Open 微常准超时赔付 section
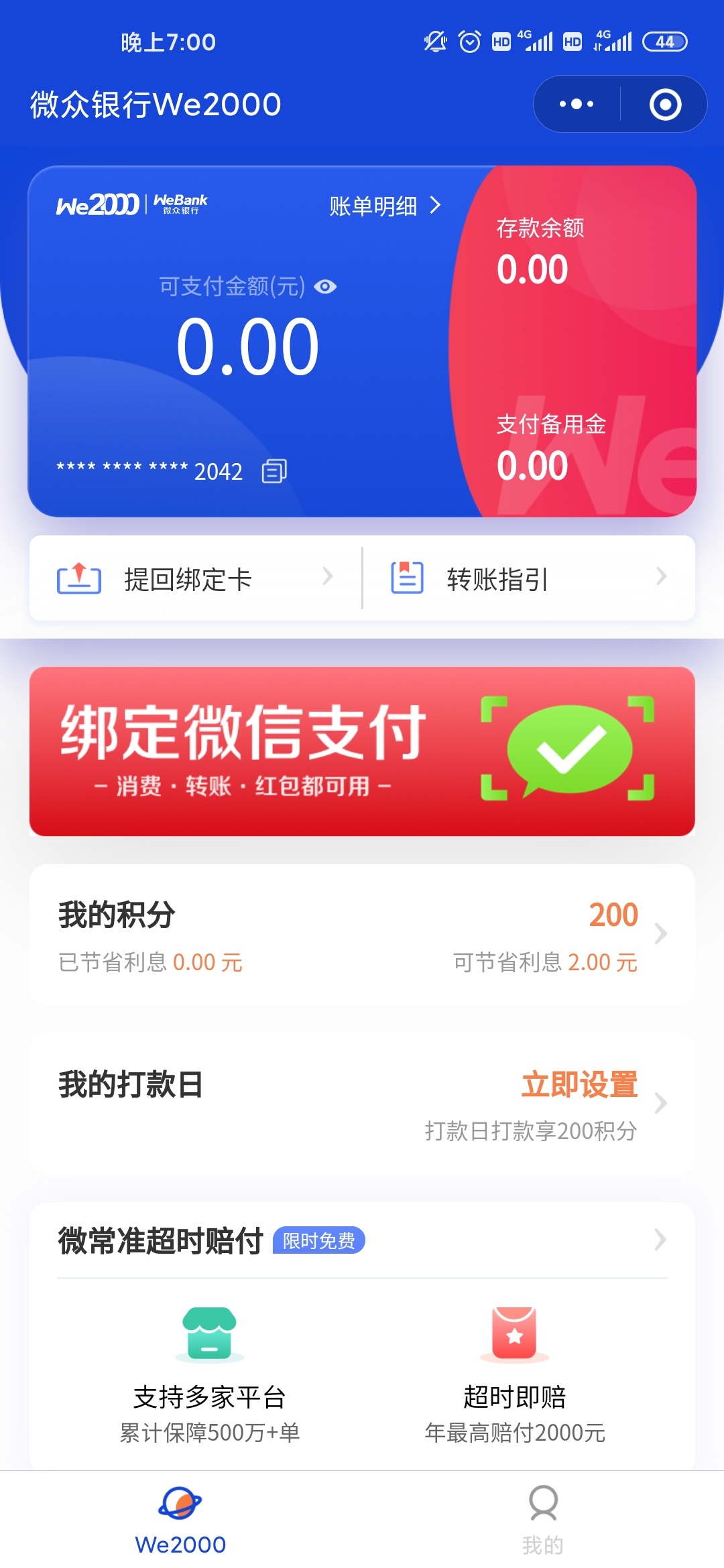The height and width of the screenshot is (1568, 724). (362, 1240)
